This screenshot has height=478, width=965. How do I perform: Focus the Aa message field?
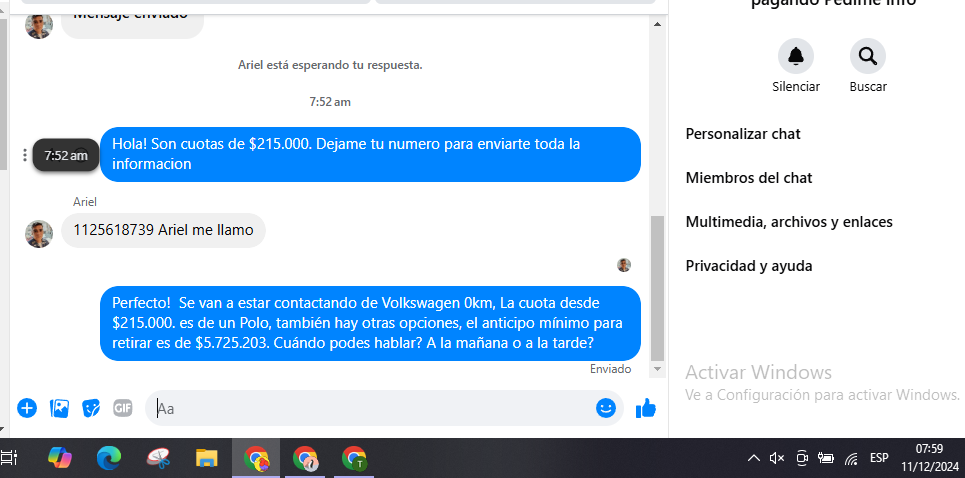point(370,408)
